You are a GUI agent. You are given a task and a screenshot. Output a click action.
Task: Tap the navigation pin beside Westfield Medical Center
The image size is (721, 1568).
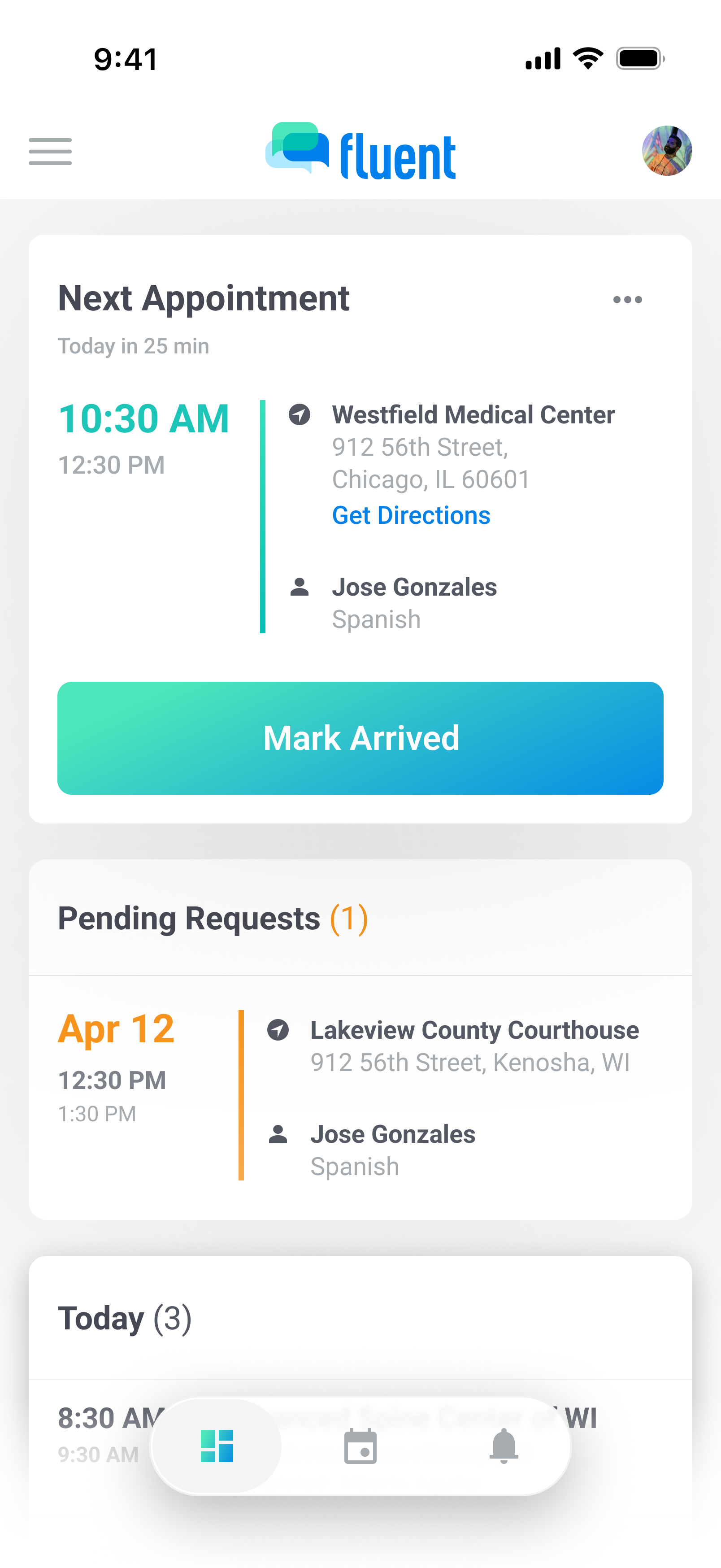300,415
